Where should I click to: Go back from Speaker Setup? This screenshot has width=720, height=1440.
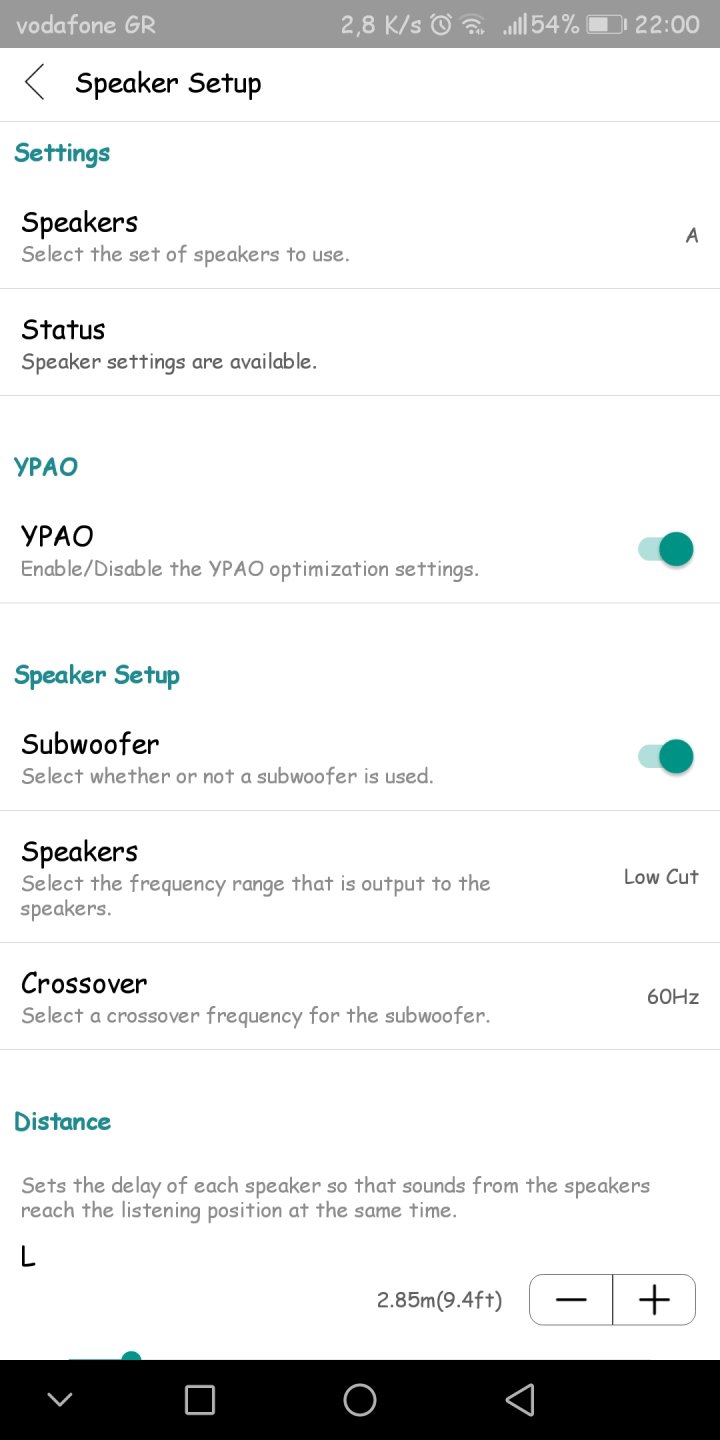35,83
